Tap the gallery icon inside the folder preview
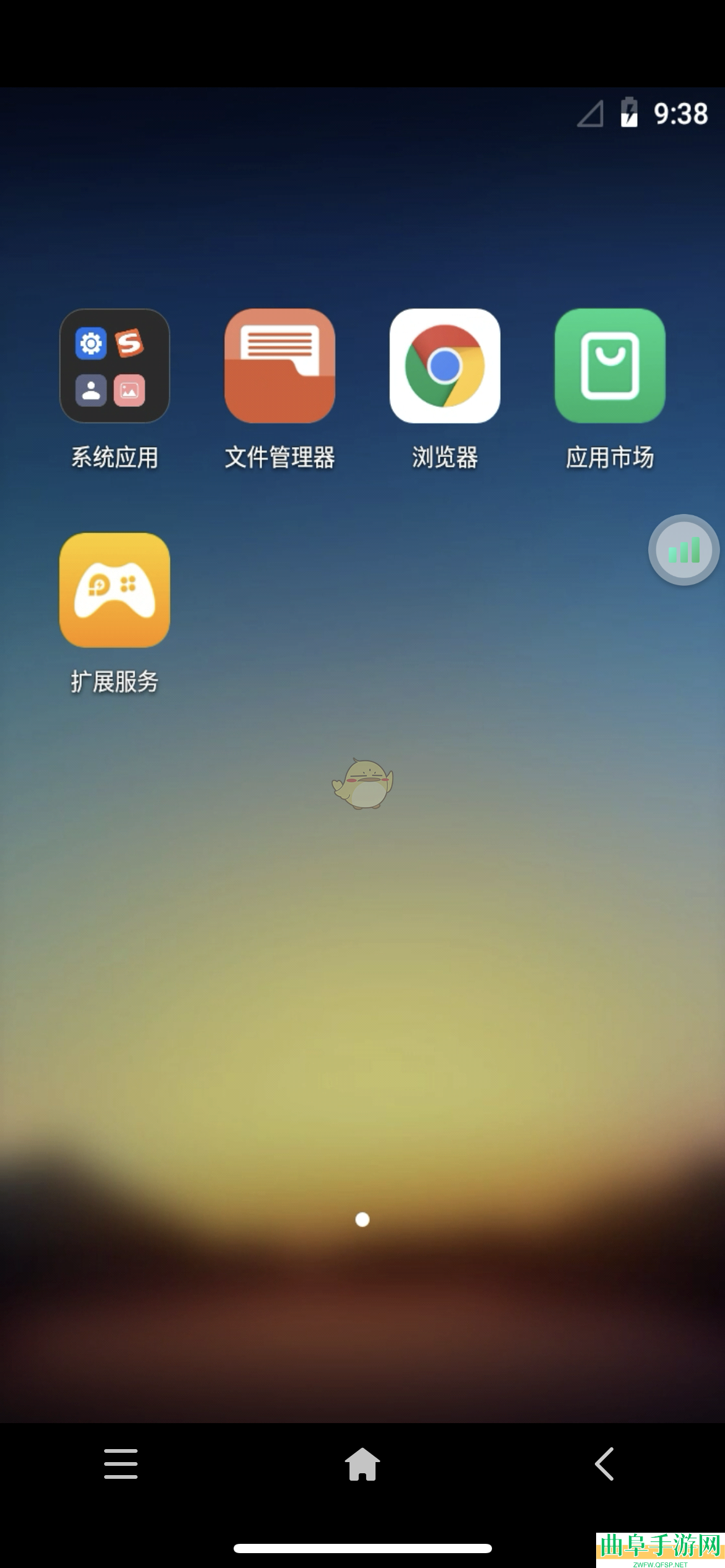 130,388
